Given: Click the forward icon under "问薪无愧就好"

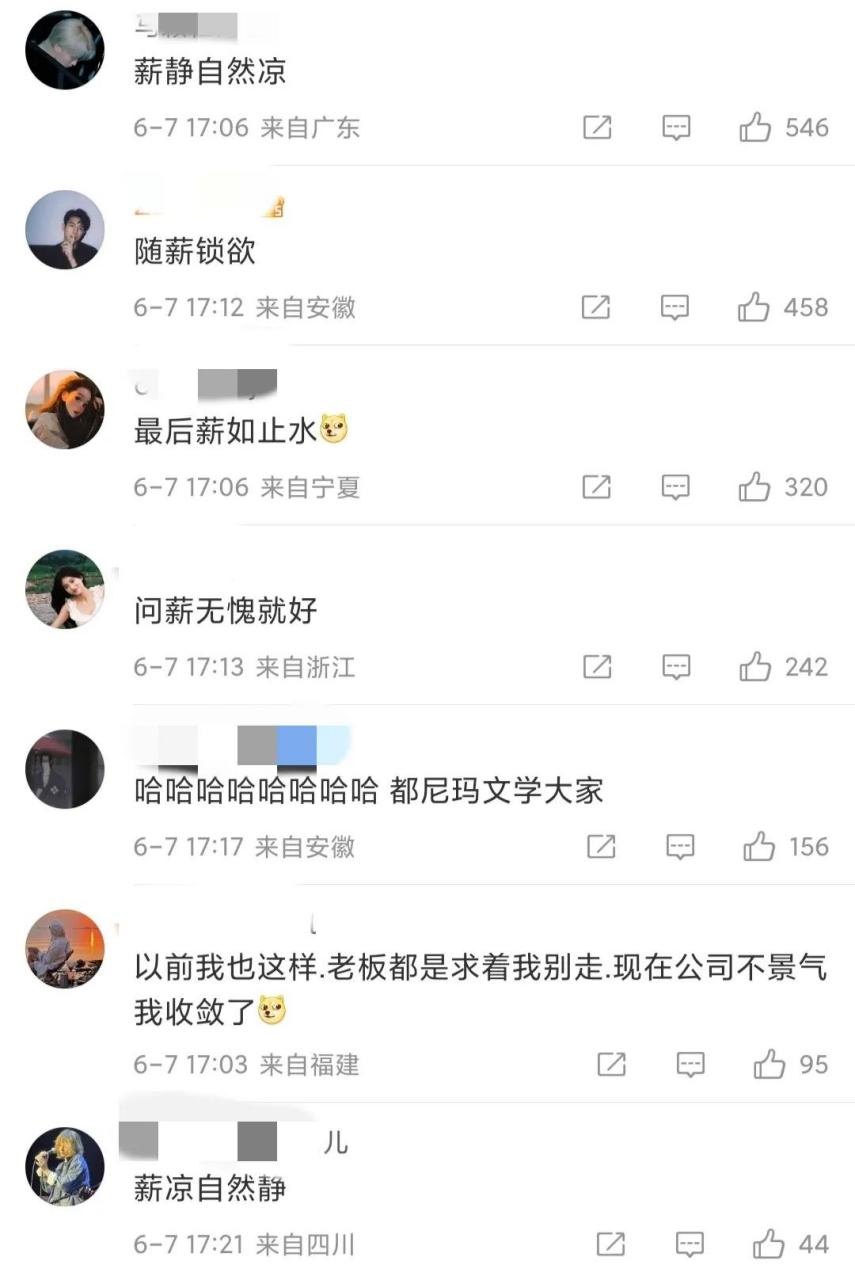Looking at the screenshot, I should pos(597,666).
